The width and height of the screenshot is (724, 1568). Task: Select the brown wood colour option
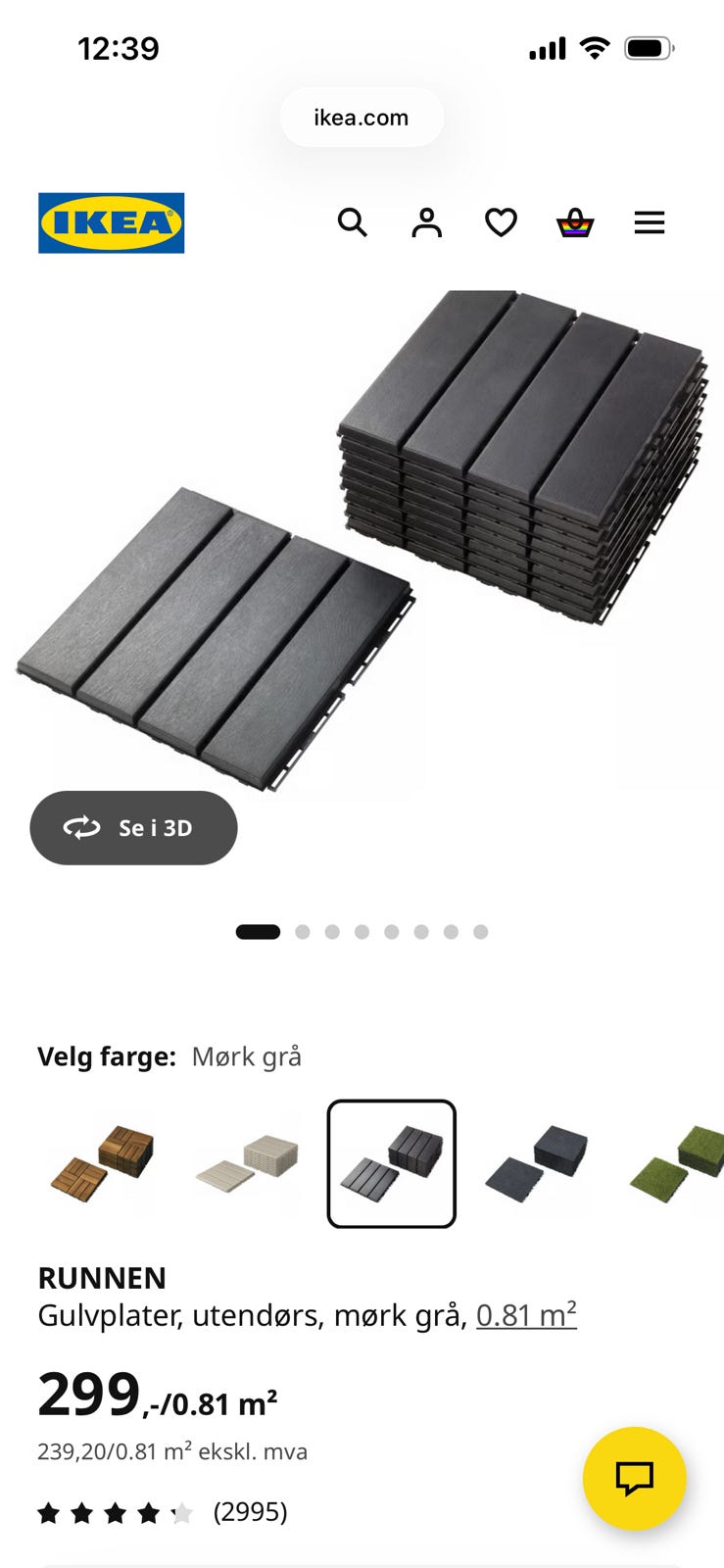[103, 1164]
